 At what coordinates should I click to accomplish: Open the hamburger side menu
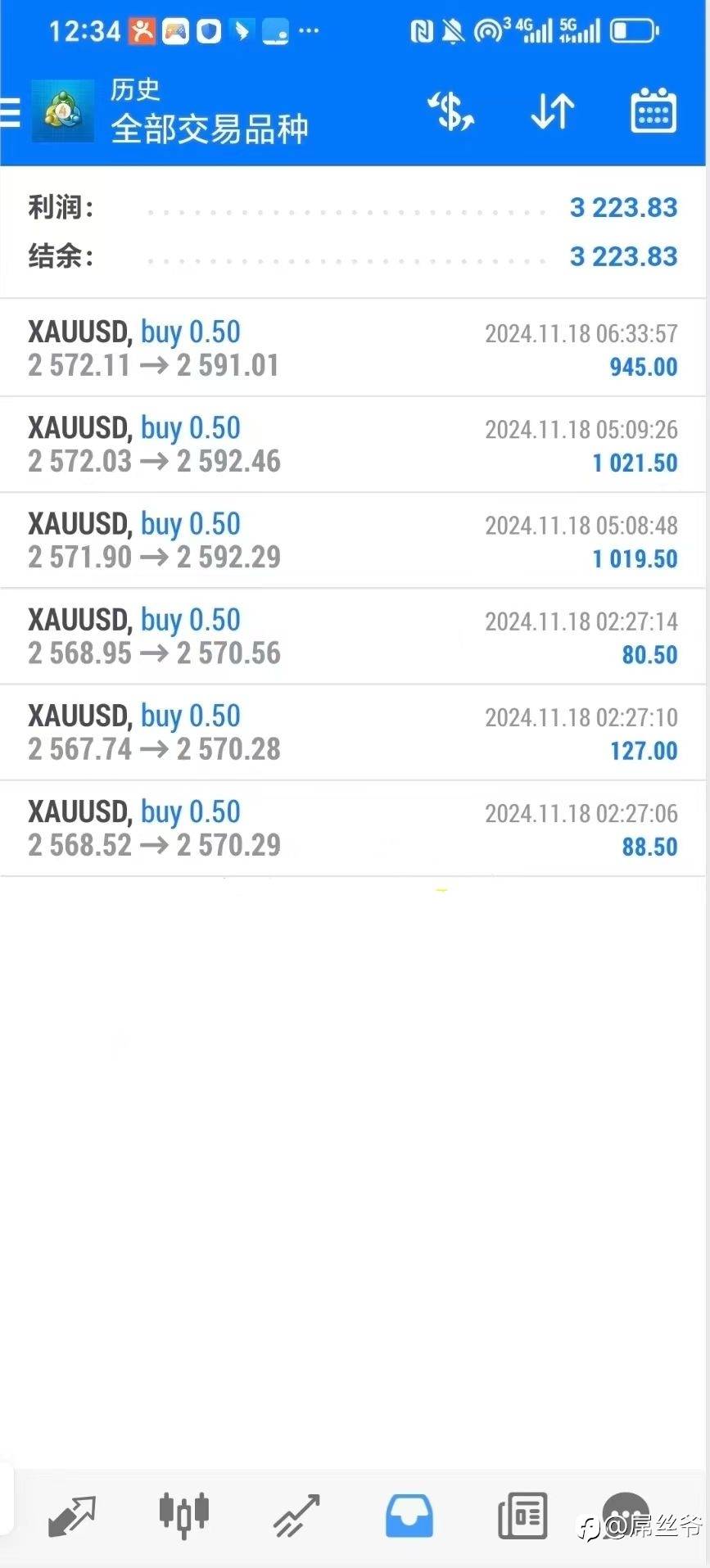[11, 112]
